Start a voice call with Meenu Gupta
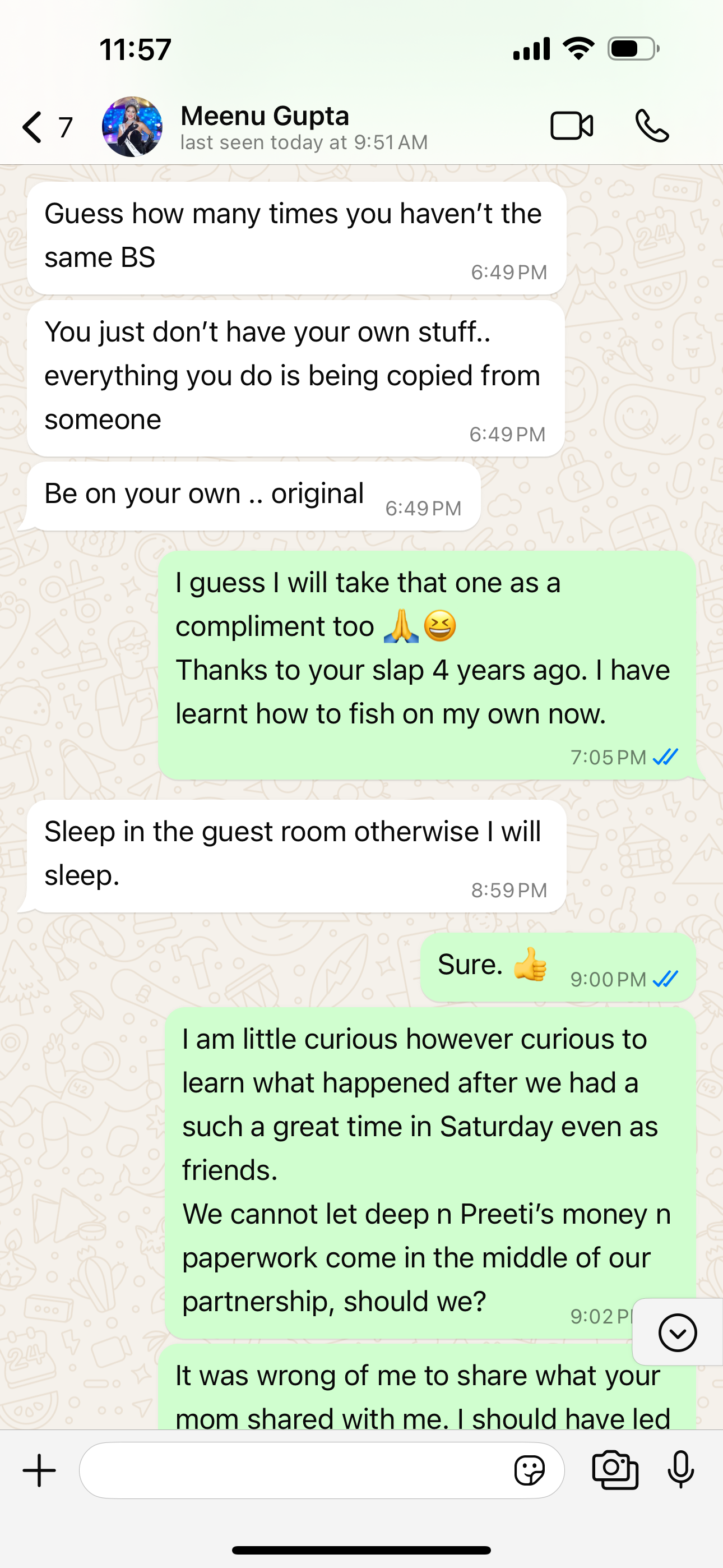The image size is (723, 1568). [x=652, y=127]
